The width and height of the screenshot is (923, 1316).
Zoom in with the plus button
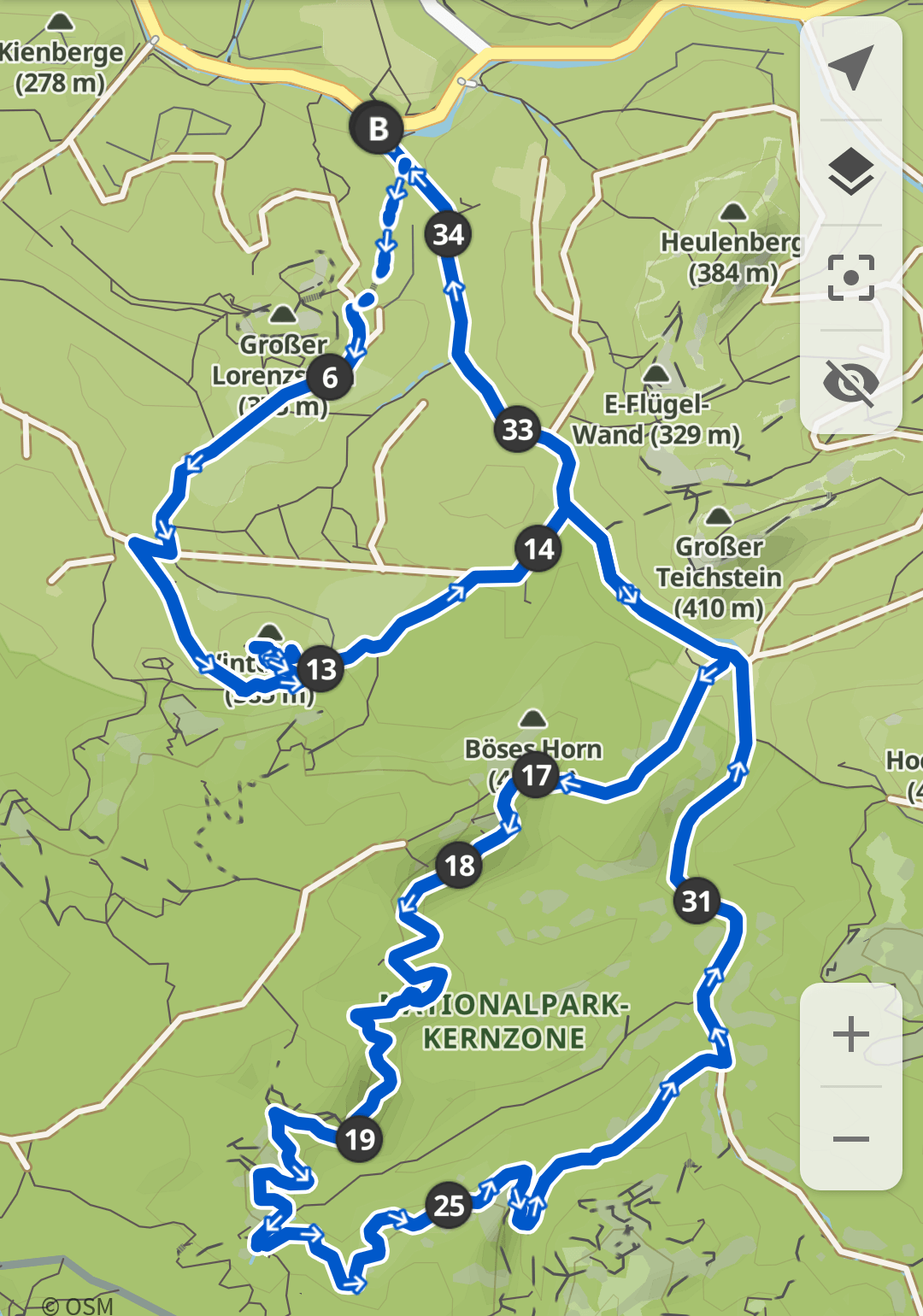850,1035
